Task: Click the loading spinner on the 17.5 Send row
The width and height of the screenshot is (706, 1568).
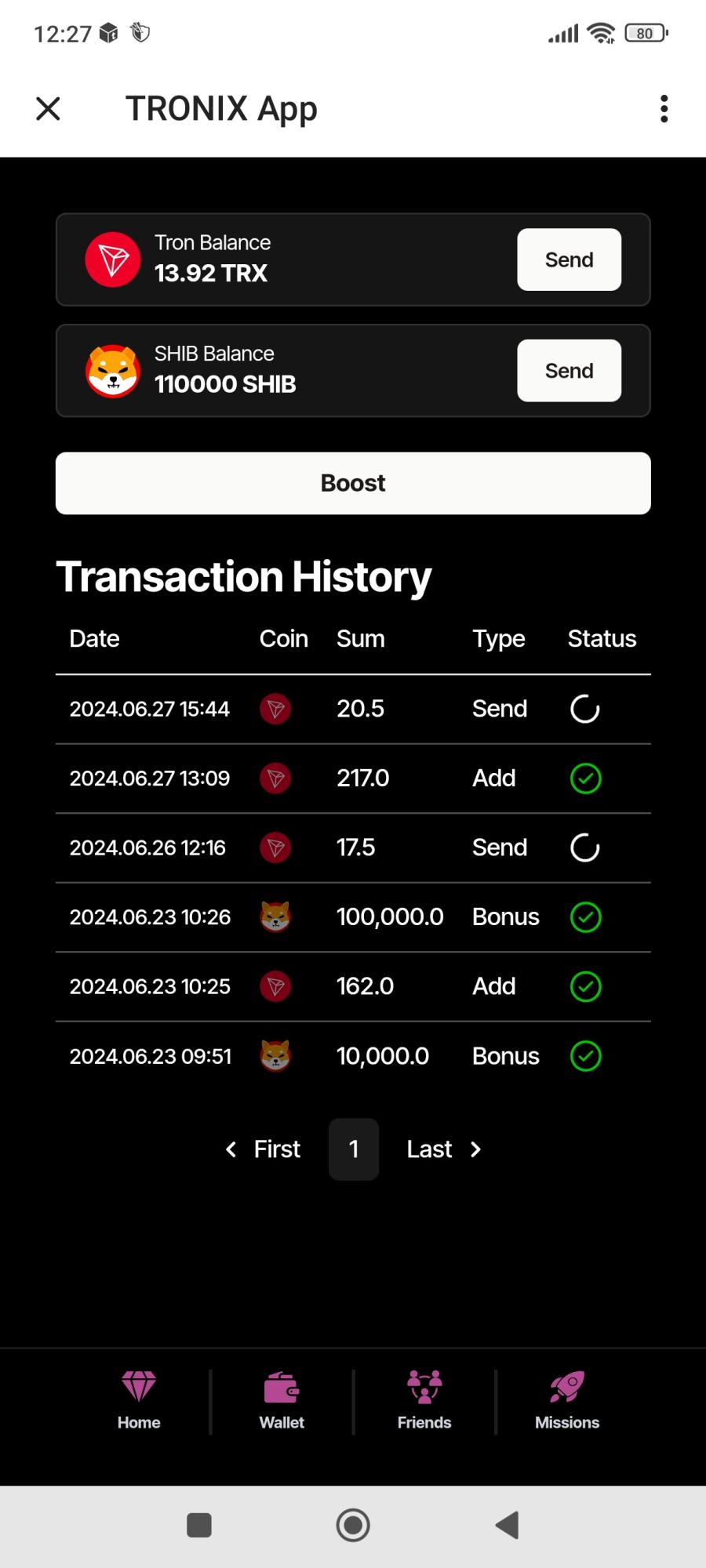Action: 584,848
